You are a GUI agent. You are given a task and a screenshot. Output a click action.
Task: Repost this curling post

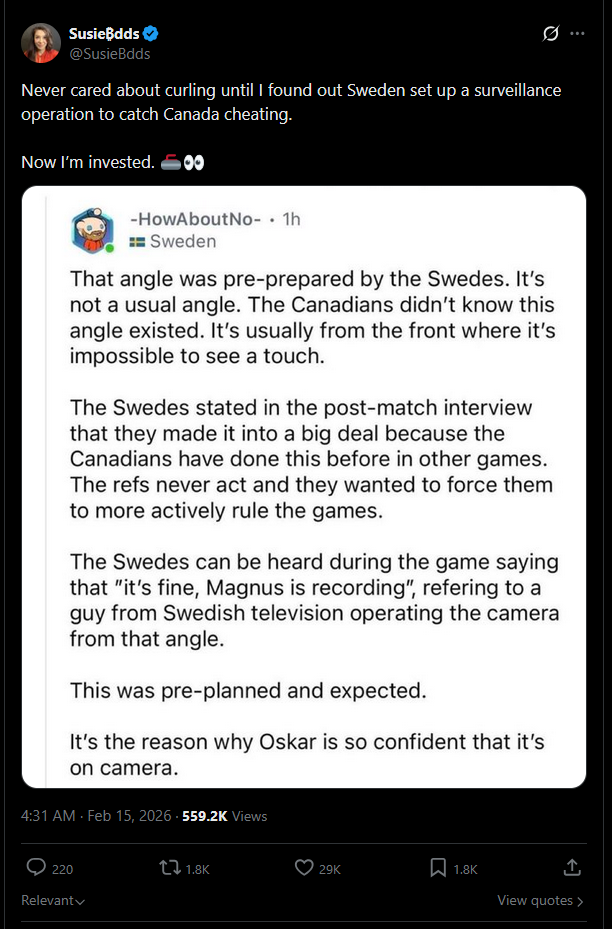tap(171, 868)
